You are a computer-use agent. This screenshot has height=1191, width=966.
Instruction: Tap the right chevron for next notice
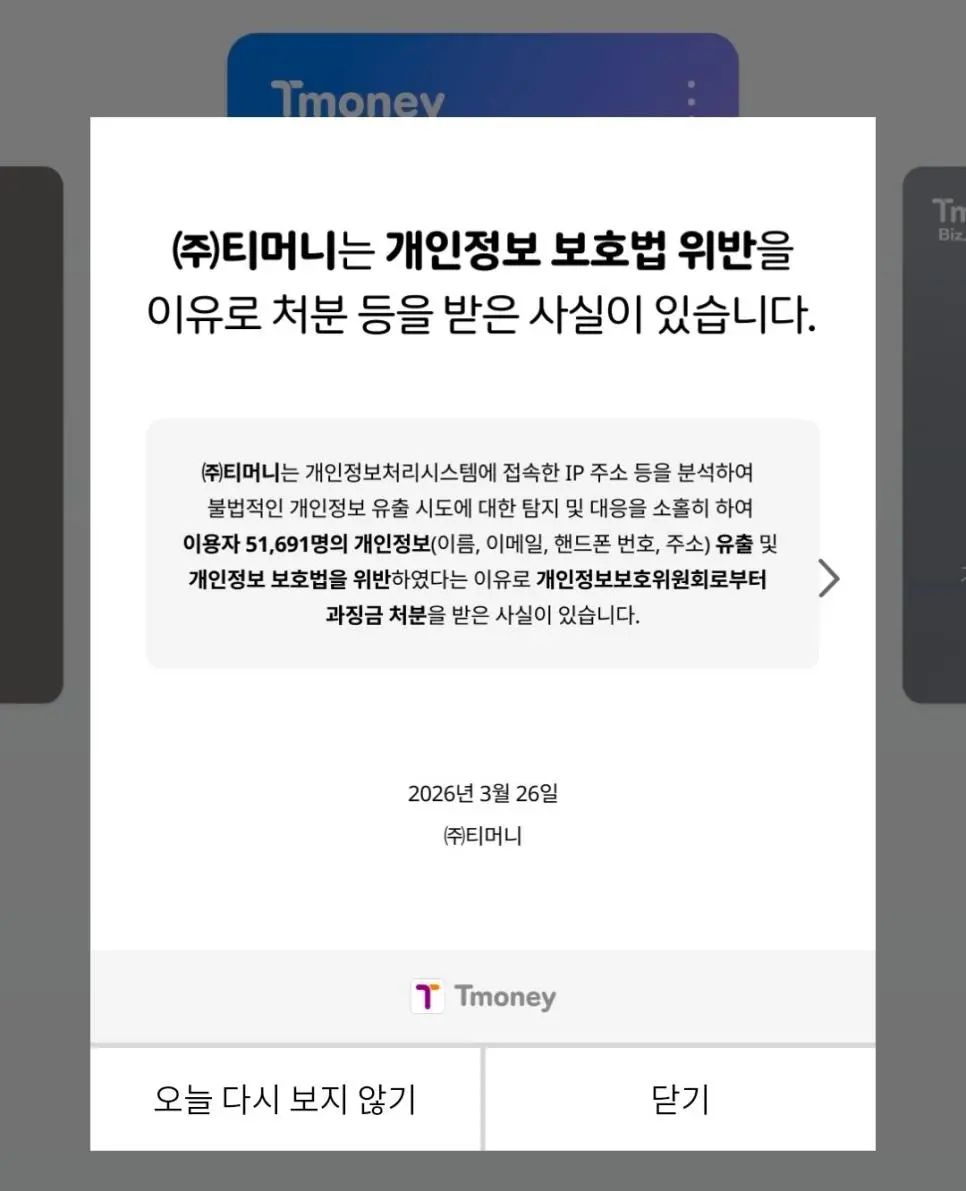[x=829, y=579]
